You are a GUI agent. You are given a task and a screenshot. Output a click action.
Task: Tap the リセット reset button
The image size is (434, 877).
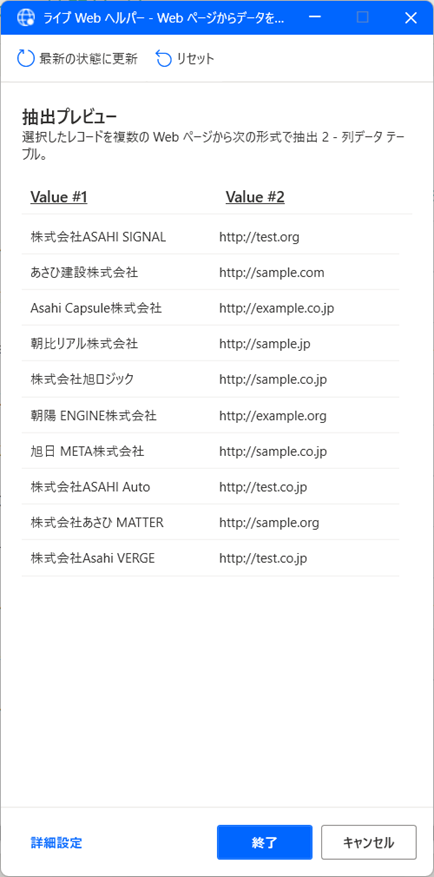(185, 58)
